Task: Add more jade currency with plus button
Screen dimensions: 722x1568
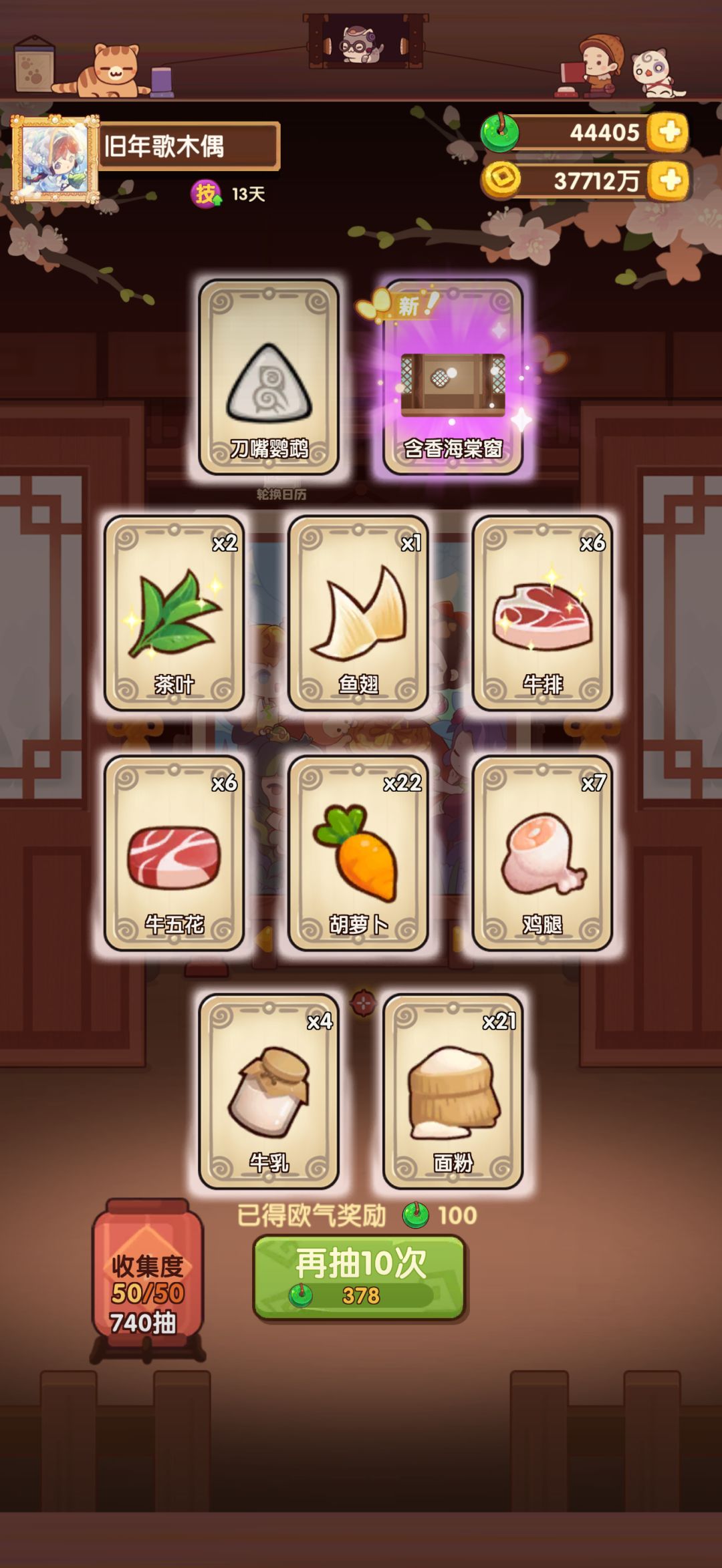Action: point(669,132)
